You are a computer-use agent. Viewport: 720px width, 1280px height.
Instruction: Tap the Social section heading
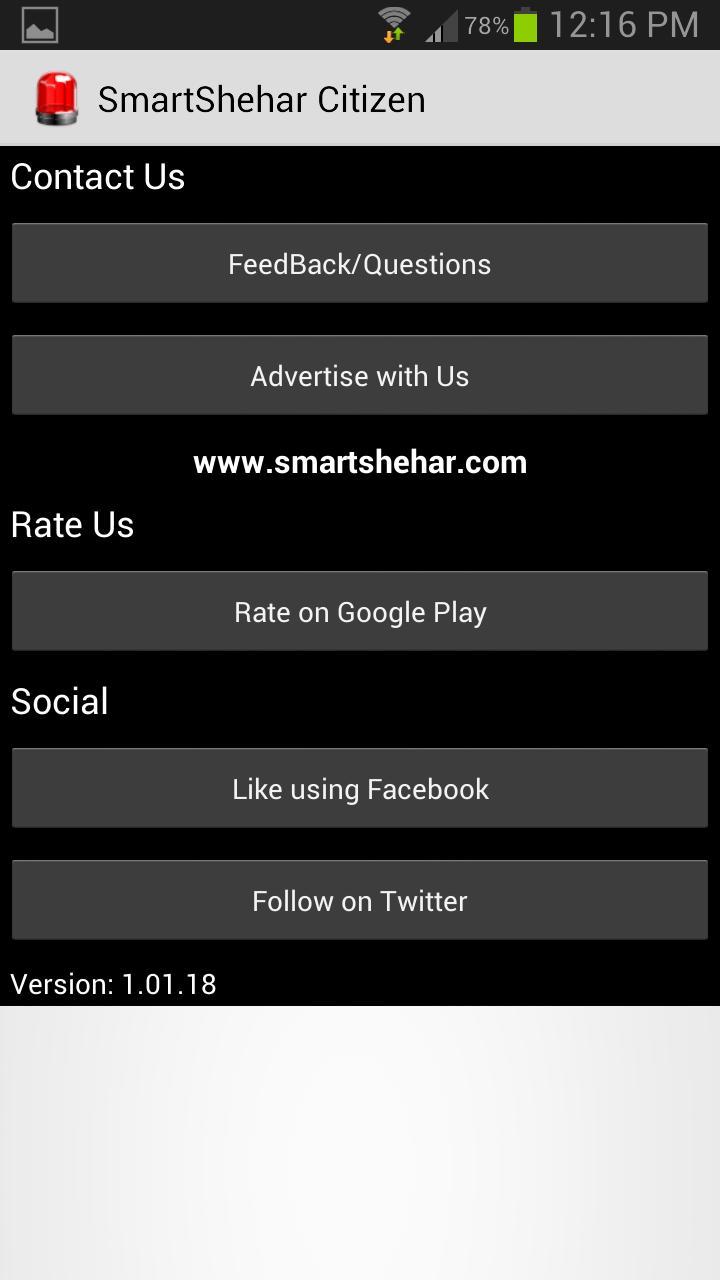(x=59, y=701)
